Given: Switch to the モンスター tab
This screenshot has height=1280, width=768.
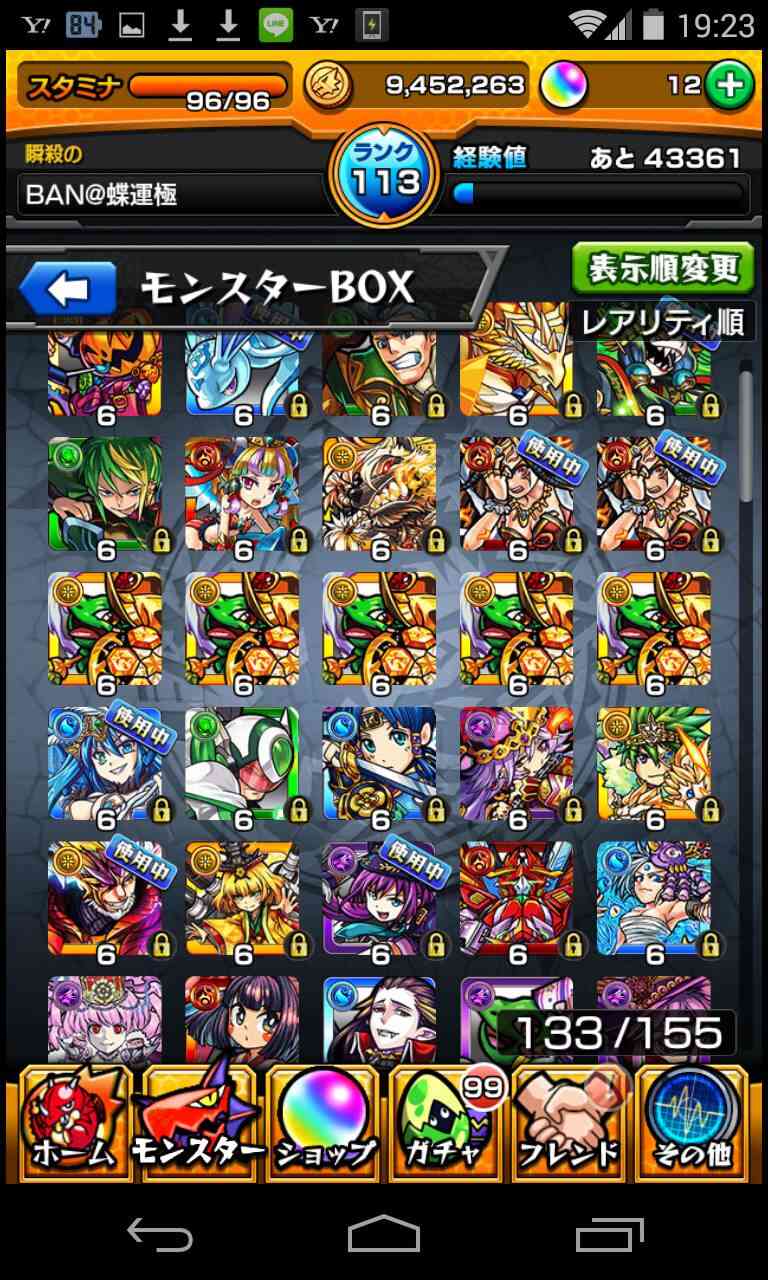Looking at the screenshot, I should click(x=197, y=1124).
